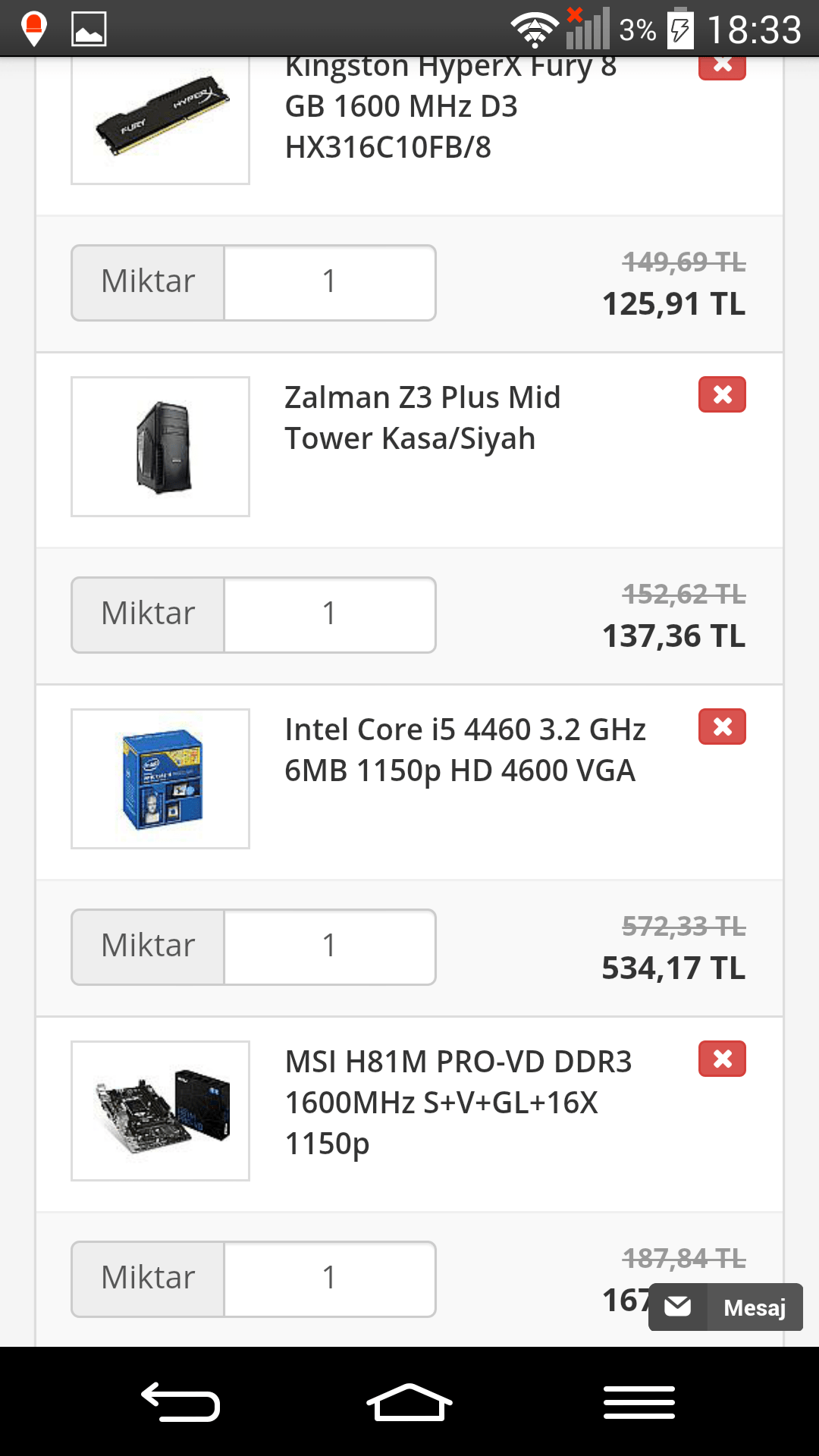819x1456 pixels.
Task: View the Intel Core i5 box thumbnail
Action: (160, 778)
